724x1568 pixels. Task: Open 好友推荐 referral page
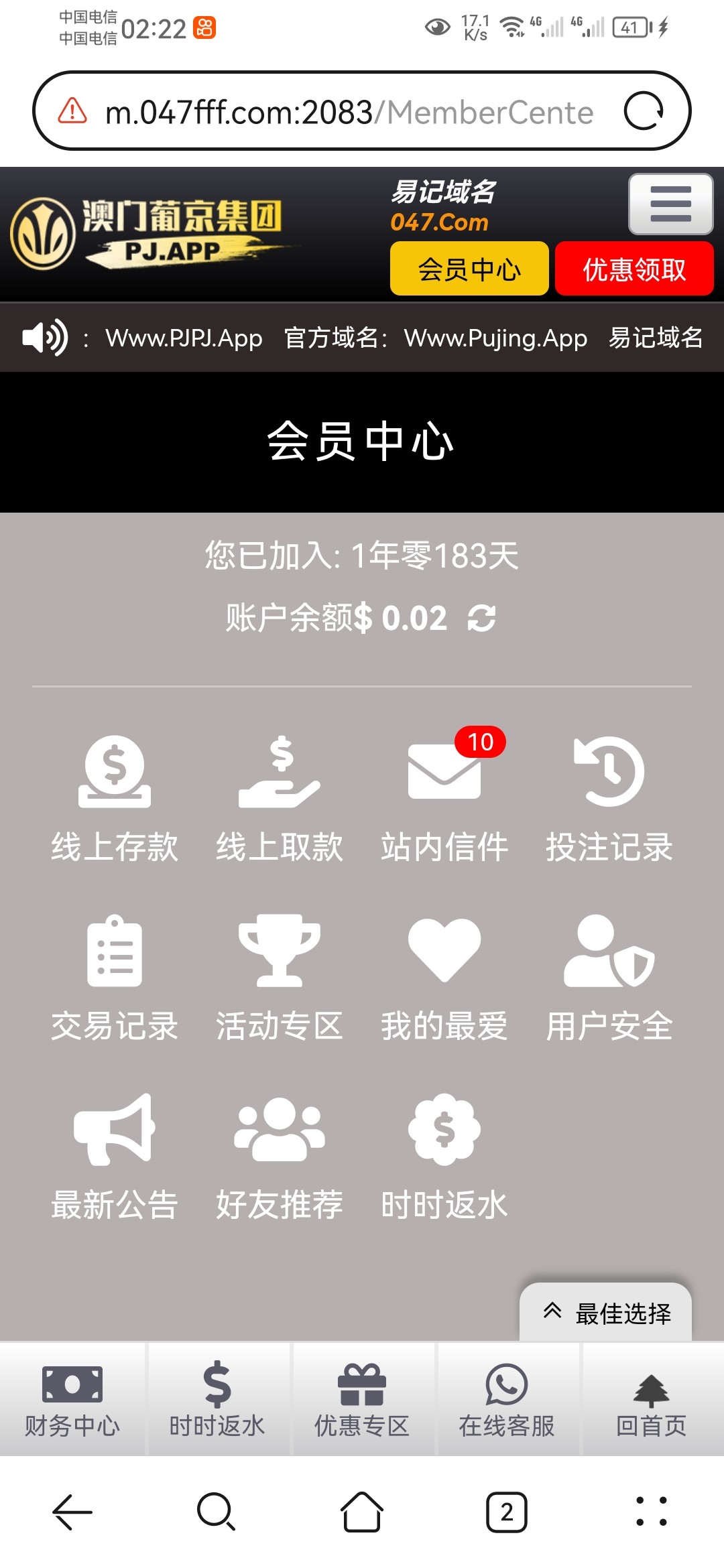click(280, 1157)
